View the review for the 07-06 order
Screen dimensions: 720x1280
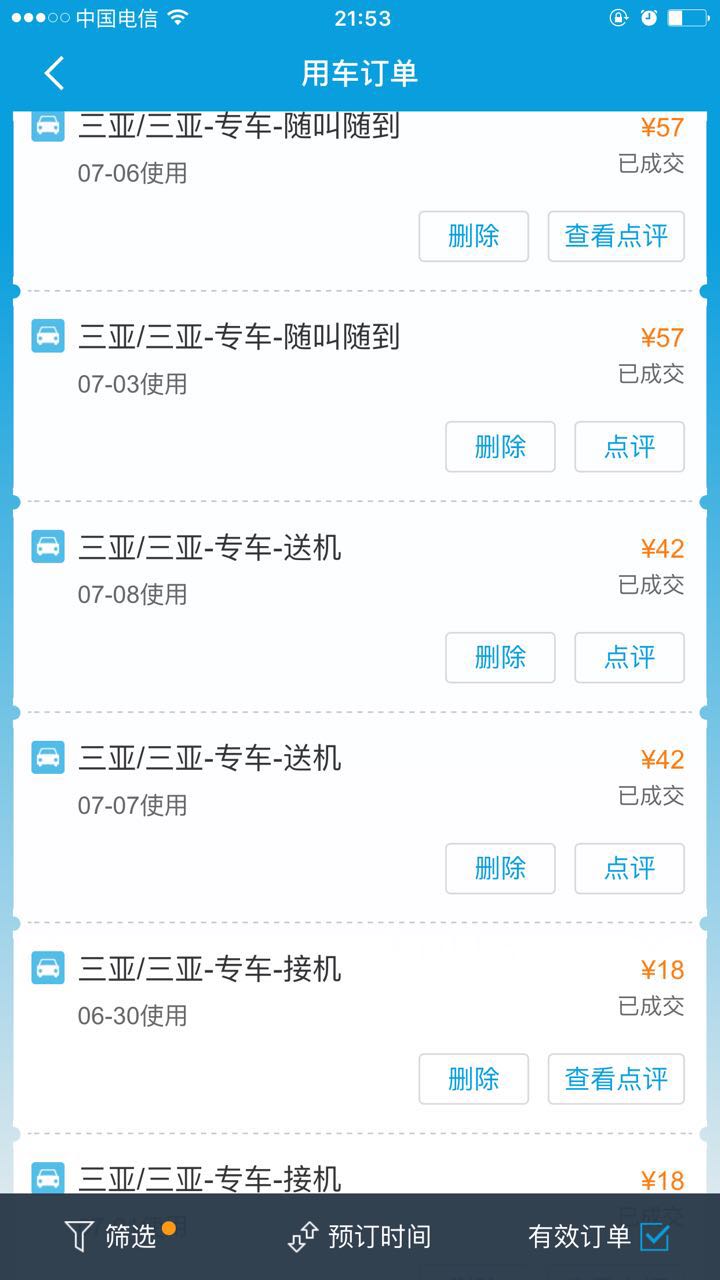pos(616,236)
